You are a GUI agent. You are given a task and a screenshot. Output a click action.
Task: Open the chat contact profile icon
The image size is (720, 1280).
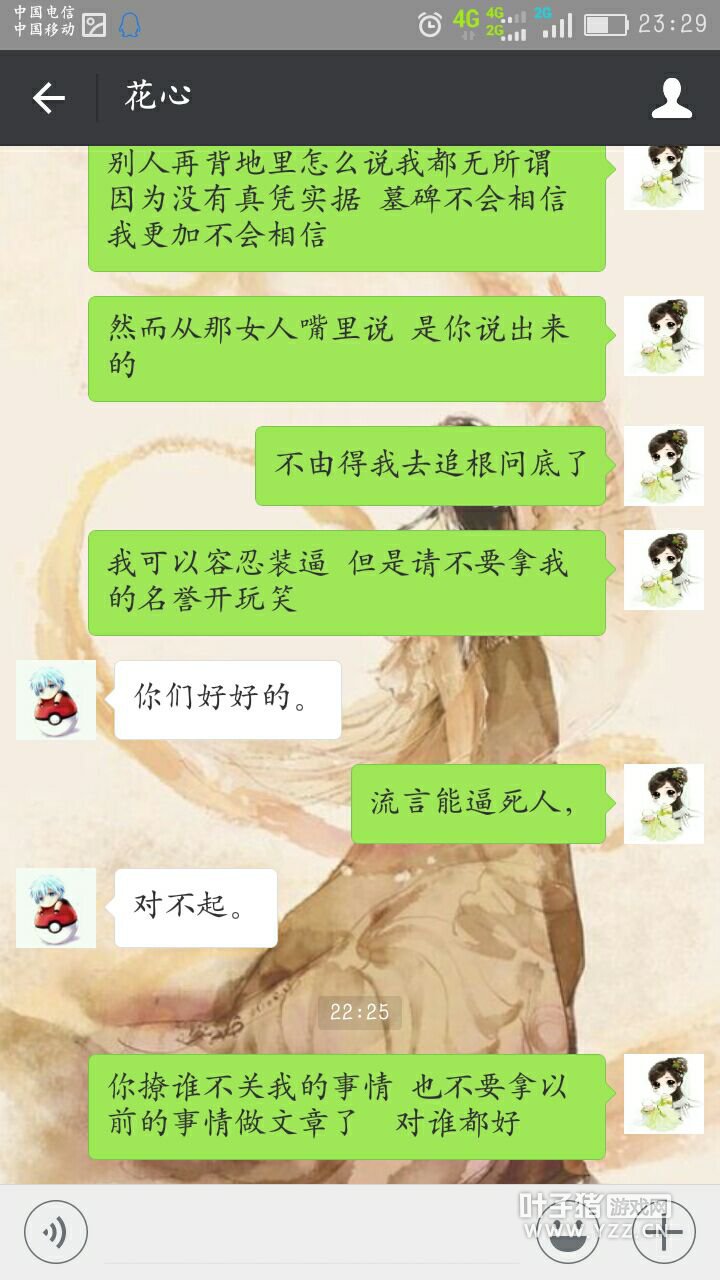pyautogui.click(x=672, y=98)
